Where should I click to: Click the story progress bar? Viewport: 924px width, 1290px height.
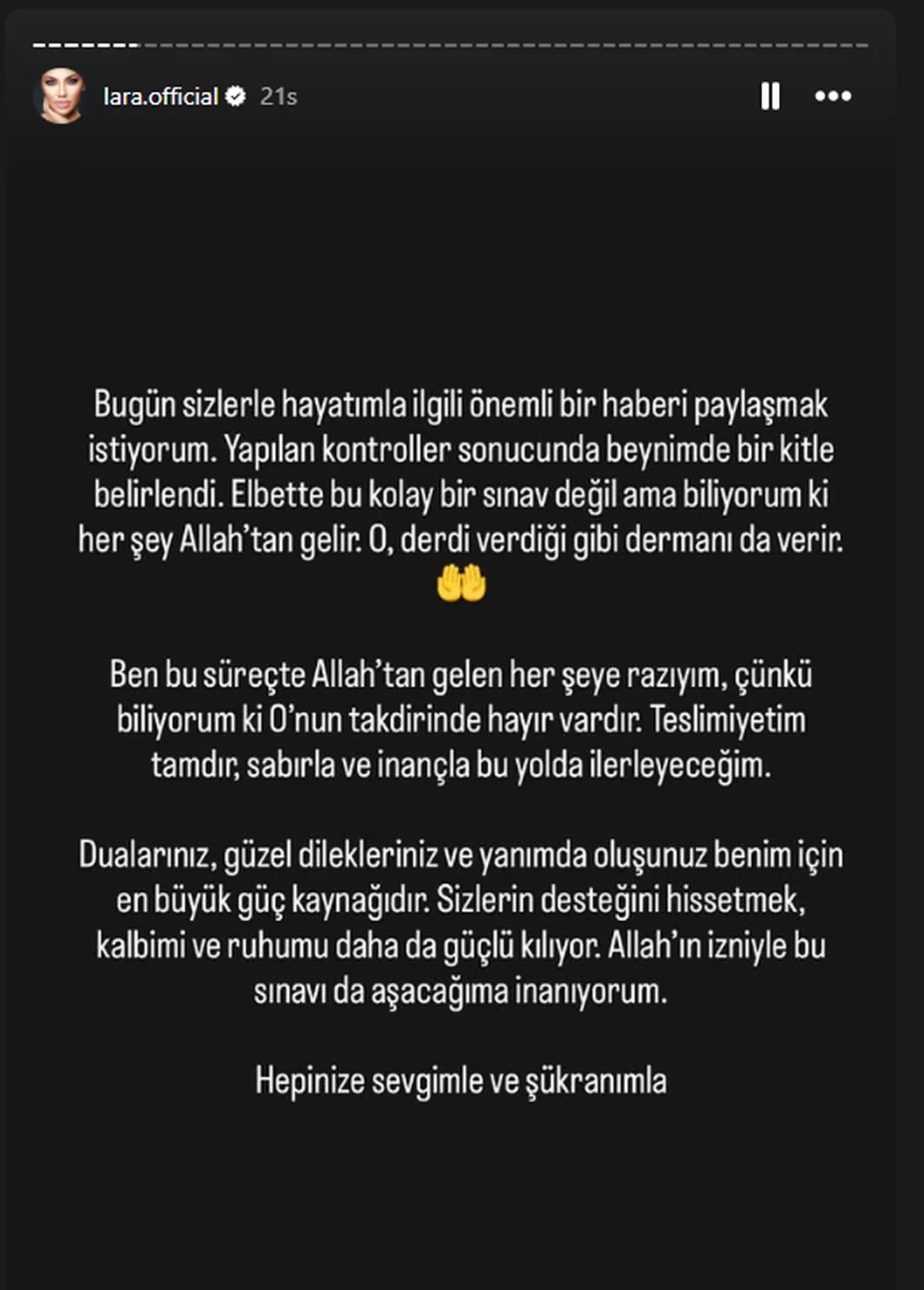[x=462, y=45]
